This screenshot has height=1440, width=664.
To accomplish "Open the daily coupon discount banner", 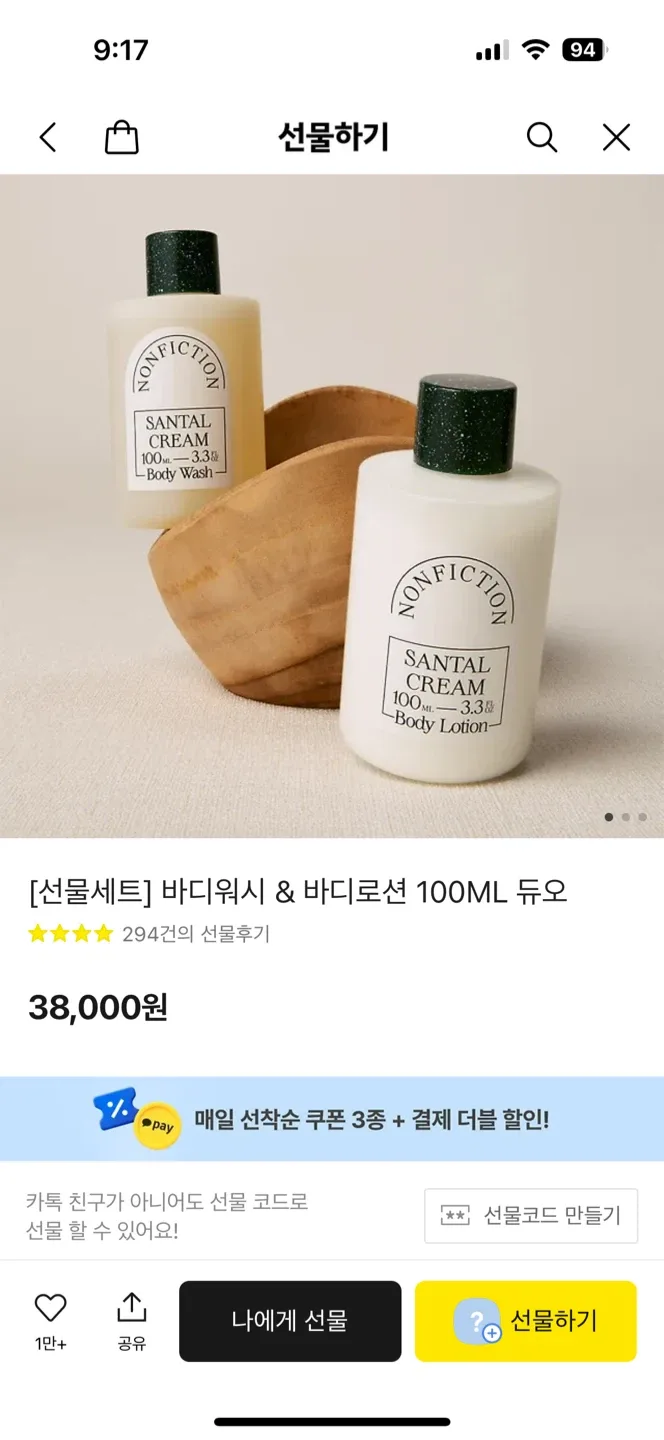I will click(x=332, y=1118).
